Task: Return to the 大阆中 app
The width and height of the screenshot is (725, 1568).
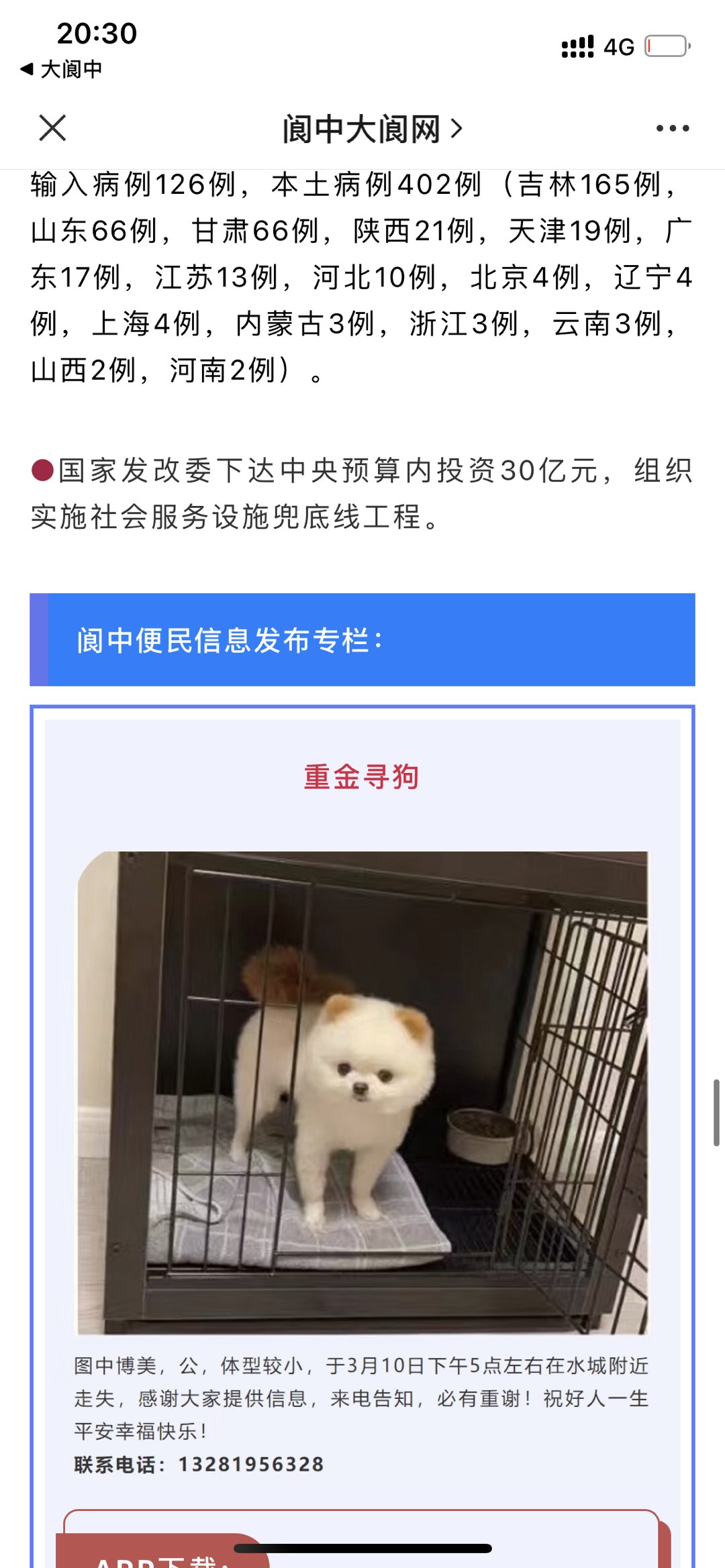Action: tap(62, 69)
